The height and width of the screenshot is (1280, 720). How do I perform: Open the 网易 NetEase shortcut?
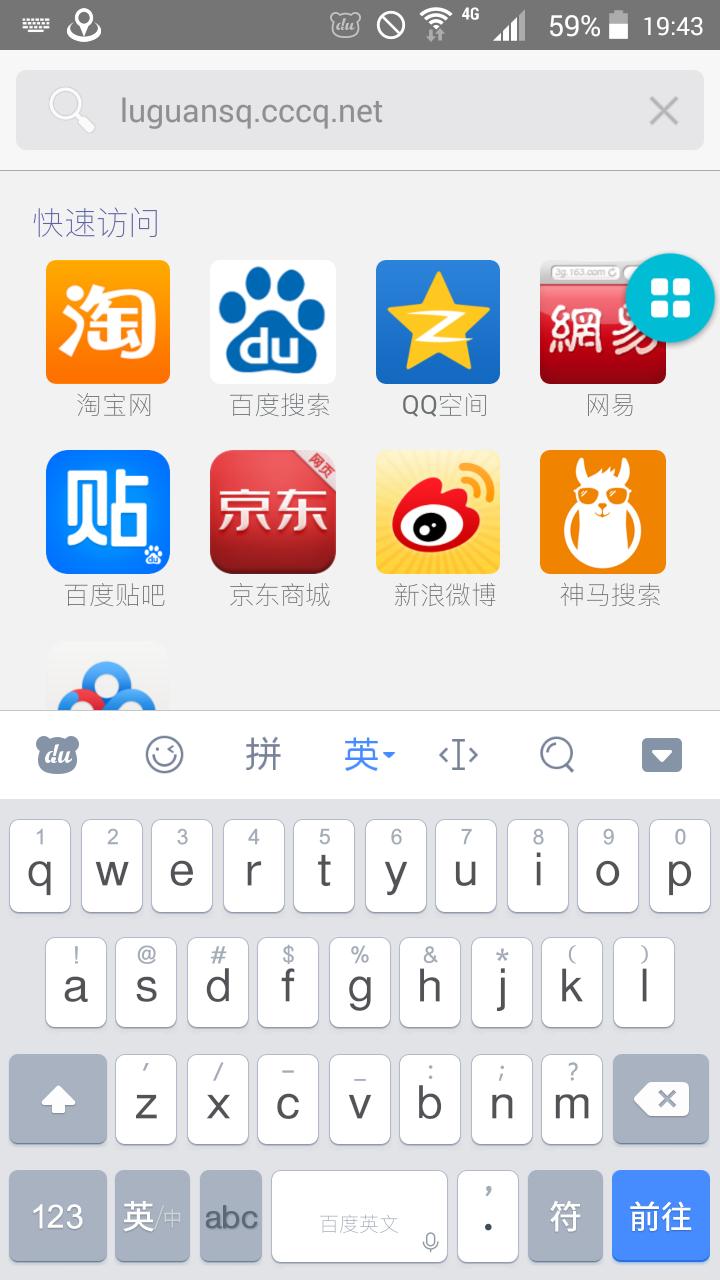pyautogui.click(x=602, y=322)
